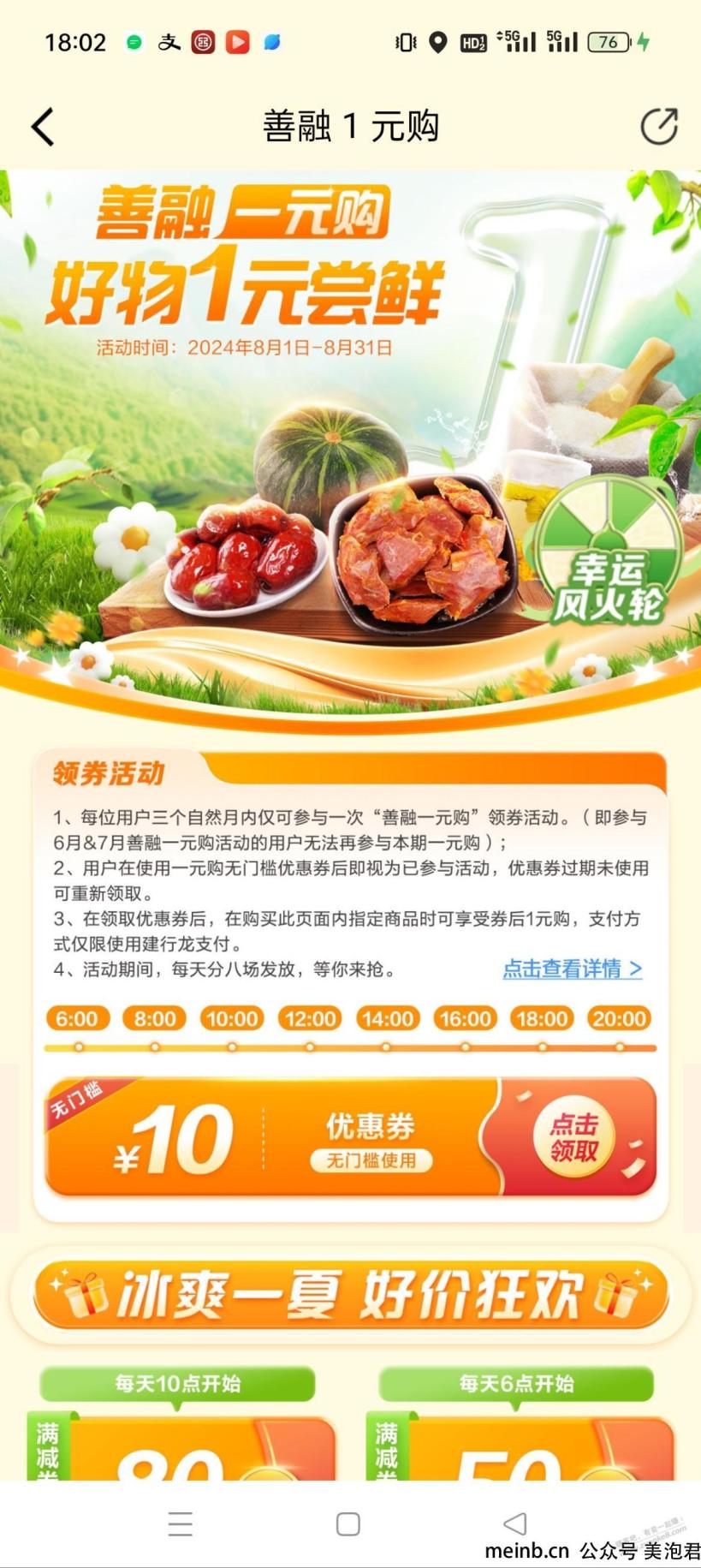Select the 16:00 time slot
The image size is (701, 1568).
coord(465,1018)
